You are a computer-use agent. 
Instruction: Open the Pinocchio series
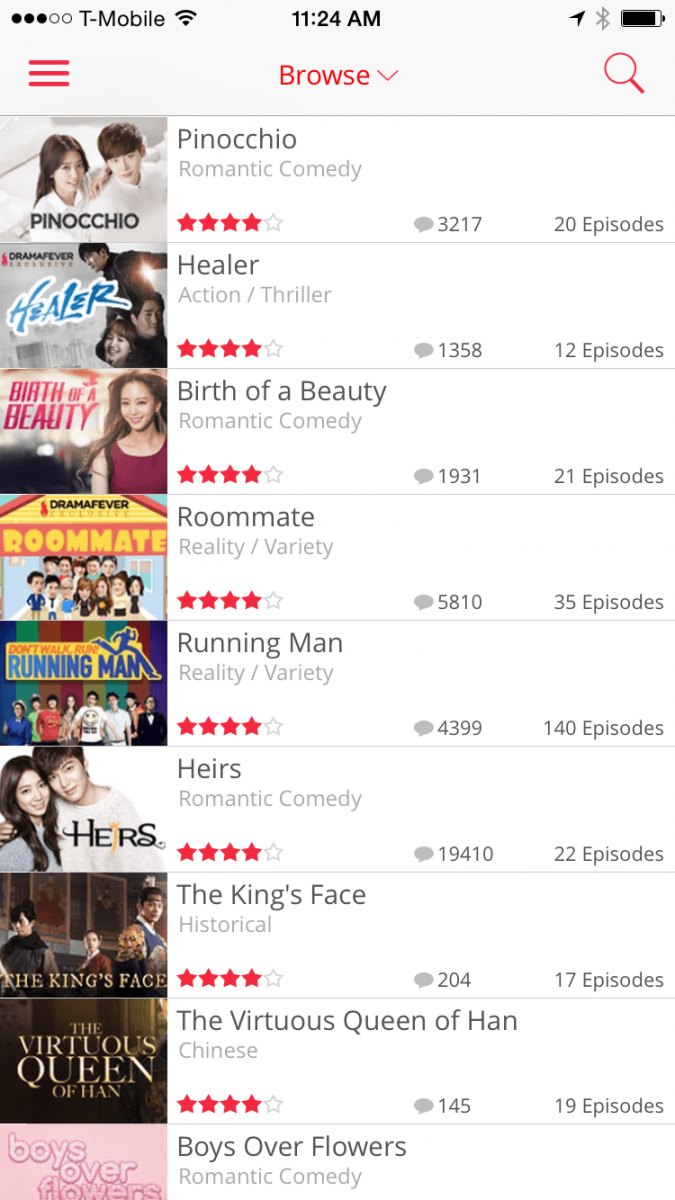point(337,179)
